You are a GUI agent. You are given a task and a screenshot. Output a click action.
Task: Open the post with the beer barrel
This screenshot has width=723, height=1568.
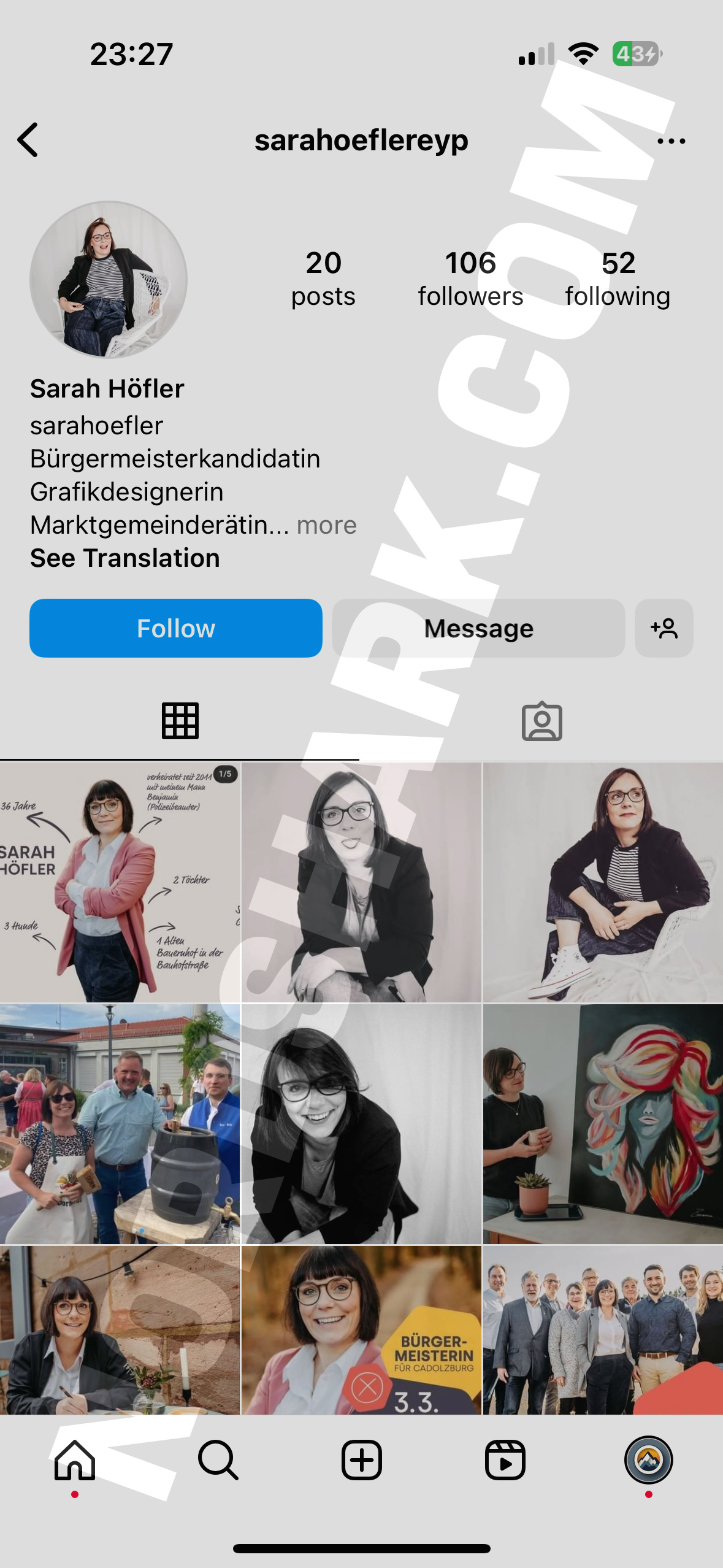coord(120,1124)
